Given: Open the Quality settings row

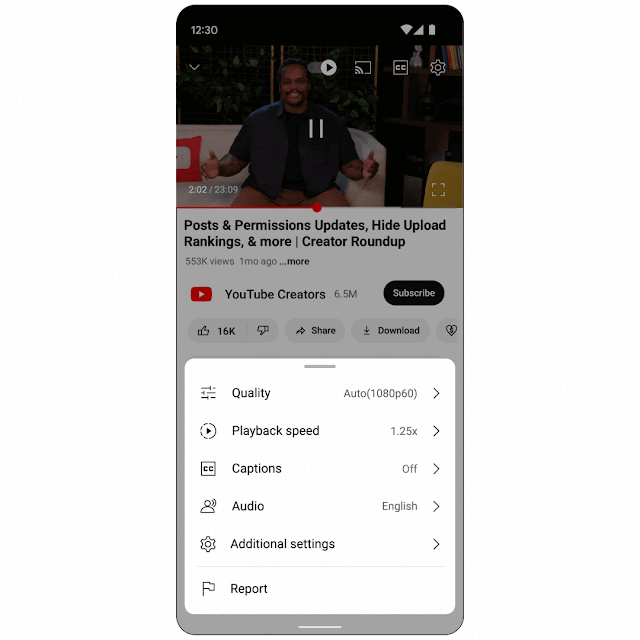Looking at the screenshot, I should point(320,393).
